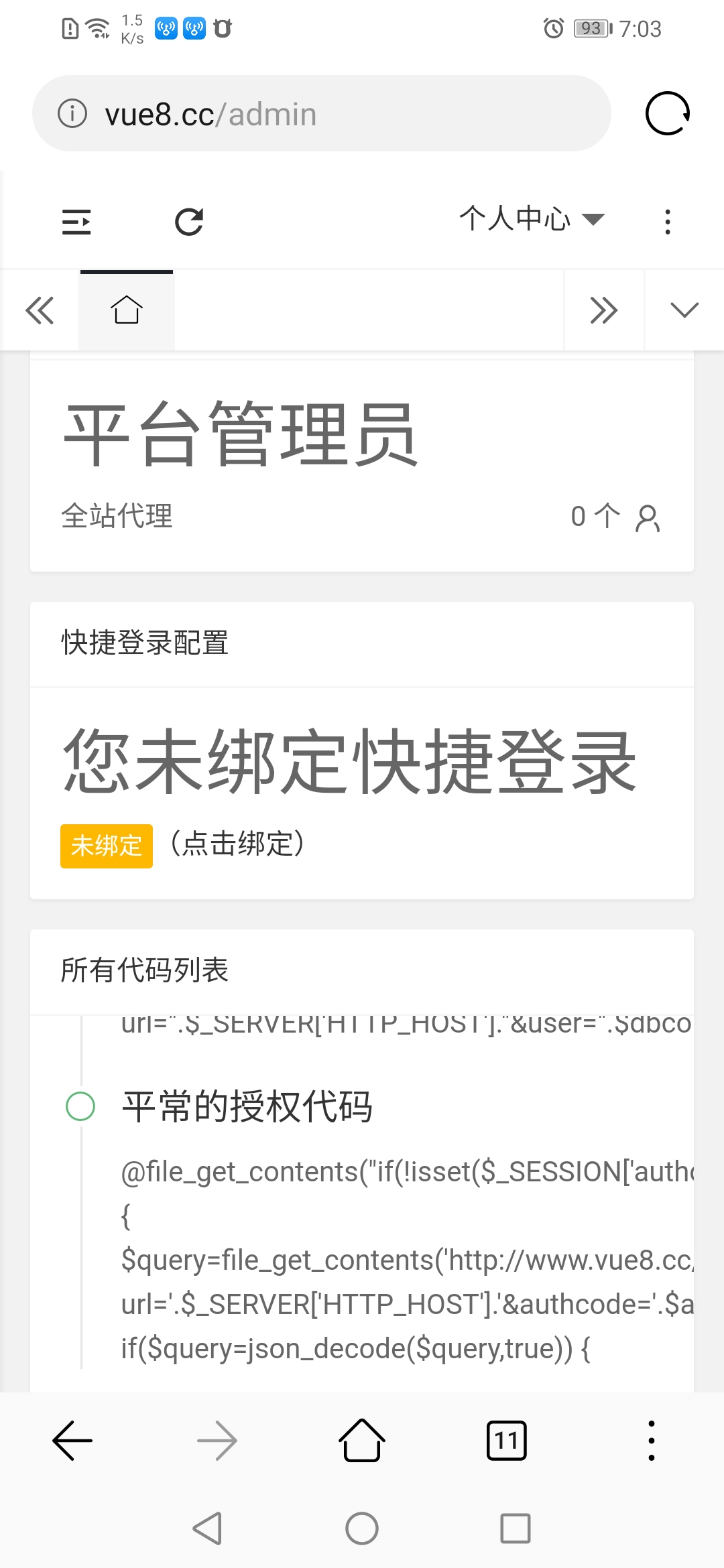The width and height of the screenshot is (724, 1568).
Task: Tap the system recent apps button
Action: tap(516, 1528)
